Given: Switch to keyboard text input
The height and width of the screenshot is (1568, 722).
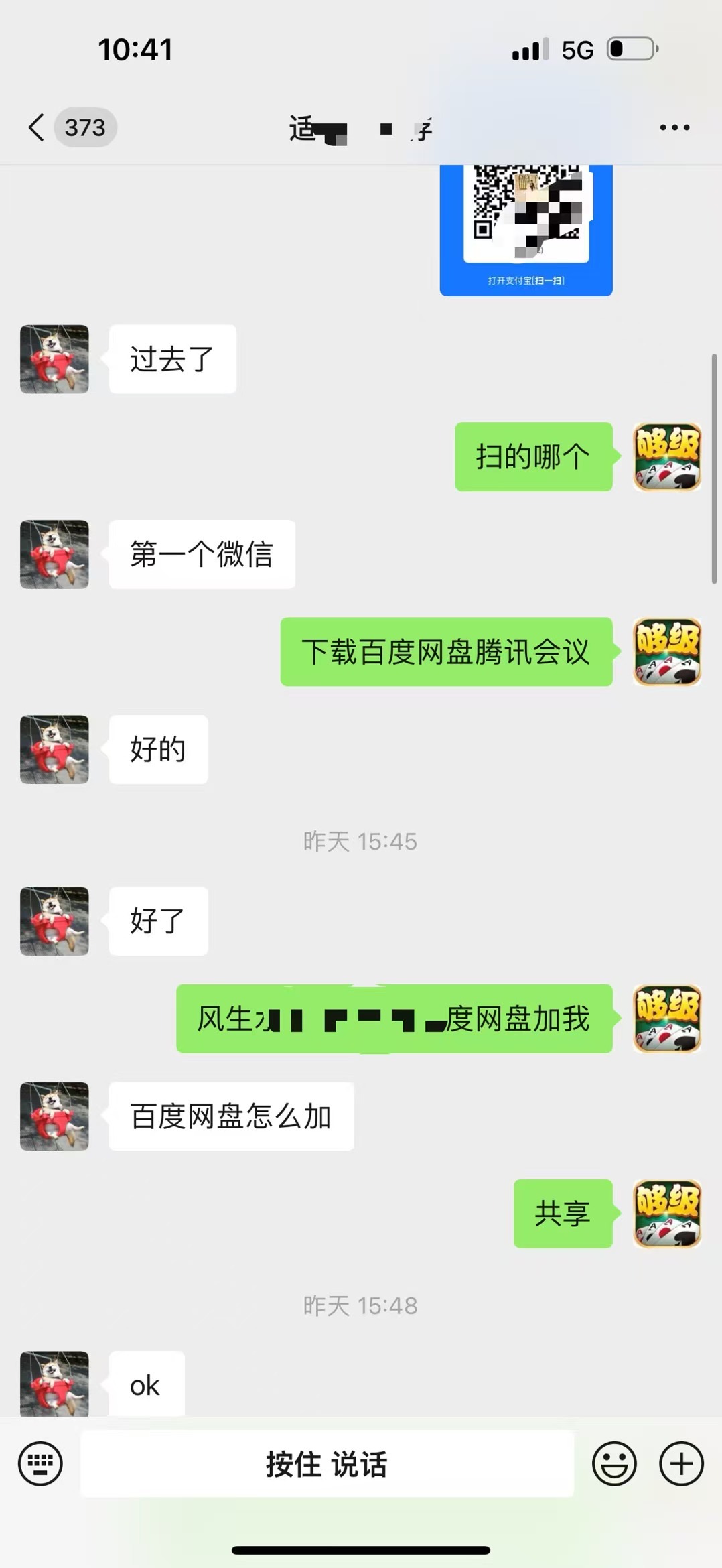Looking at the screenshot, I should point(40,1463).
